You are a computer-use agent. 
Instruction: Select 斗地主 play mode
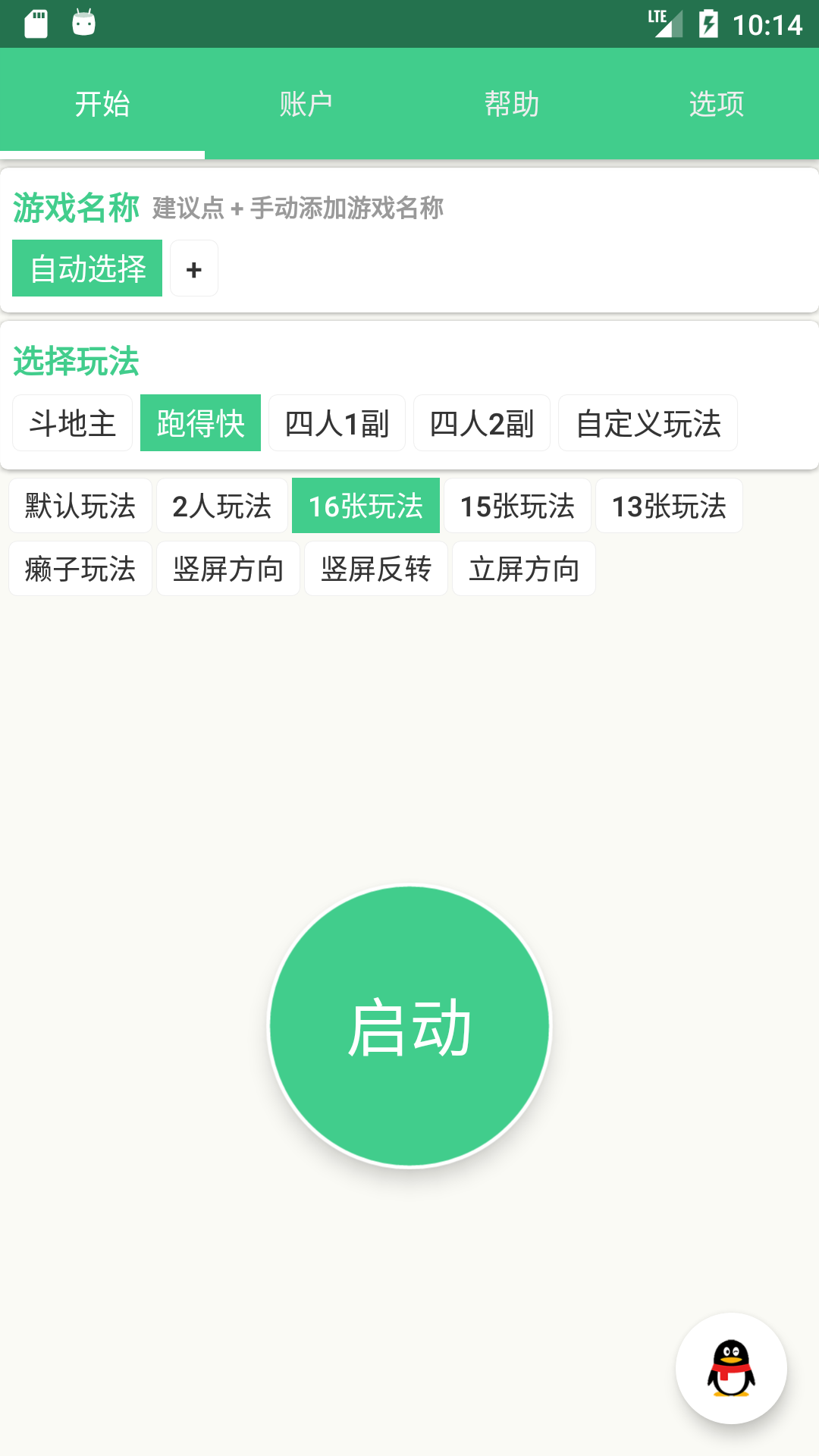pos(72,423)
